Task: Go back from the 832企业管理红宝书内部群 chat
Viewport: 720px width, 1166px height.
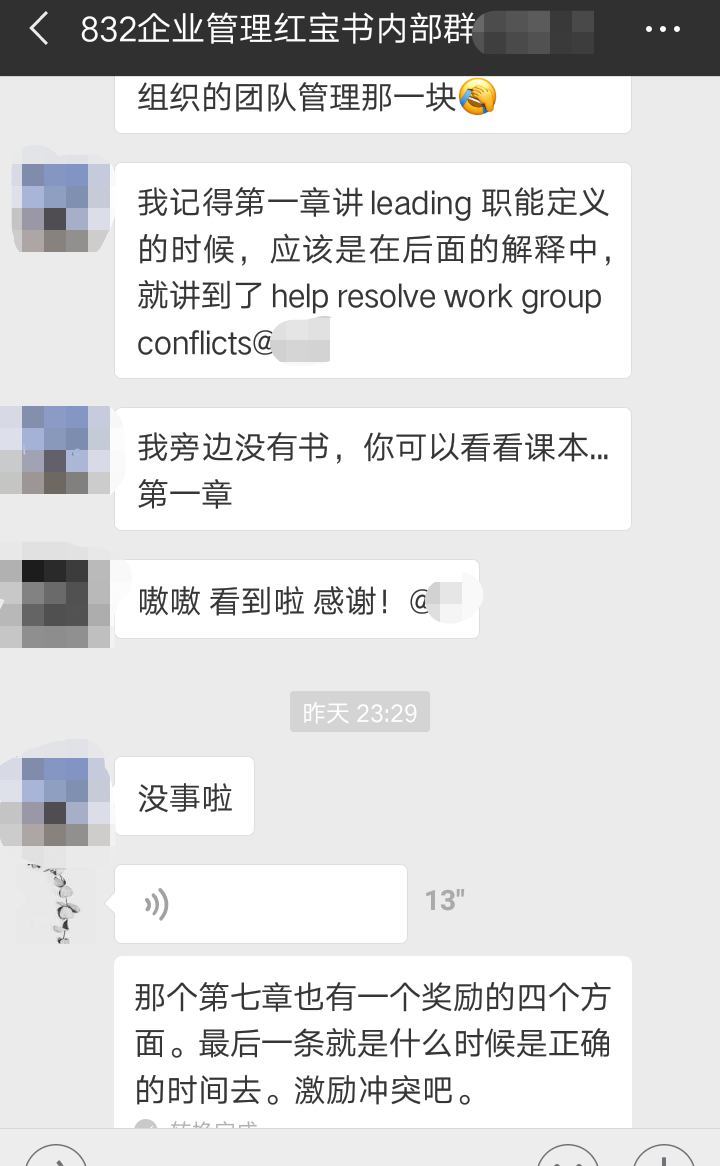Action: (38, 30)
